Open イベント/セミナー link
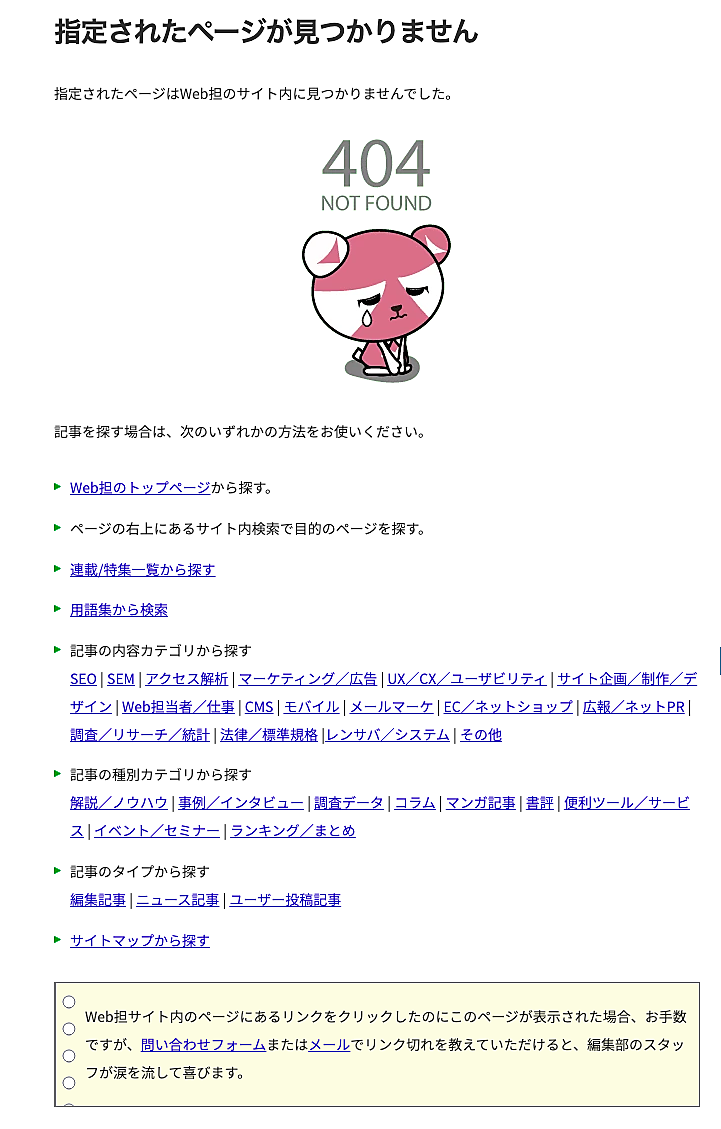721x1129 pixels. coord(156,831)
